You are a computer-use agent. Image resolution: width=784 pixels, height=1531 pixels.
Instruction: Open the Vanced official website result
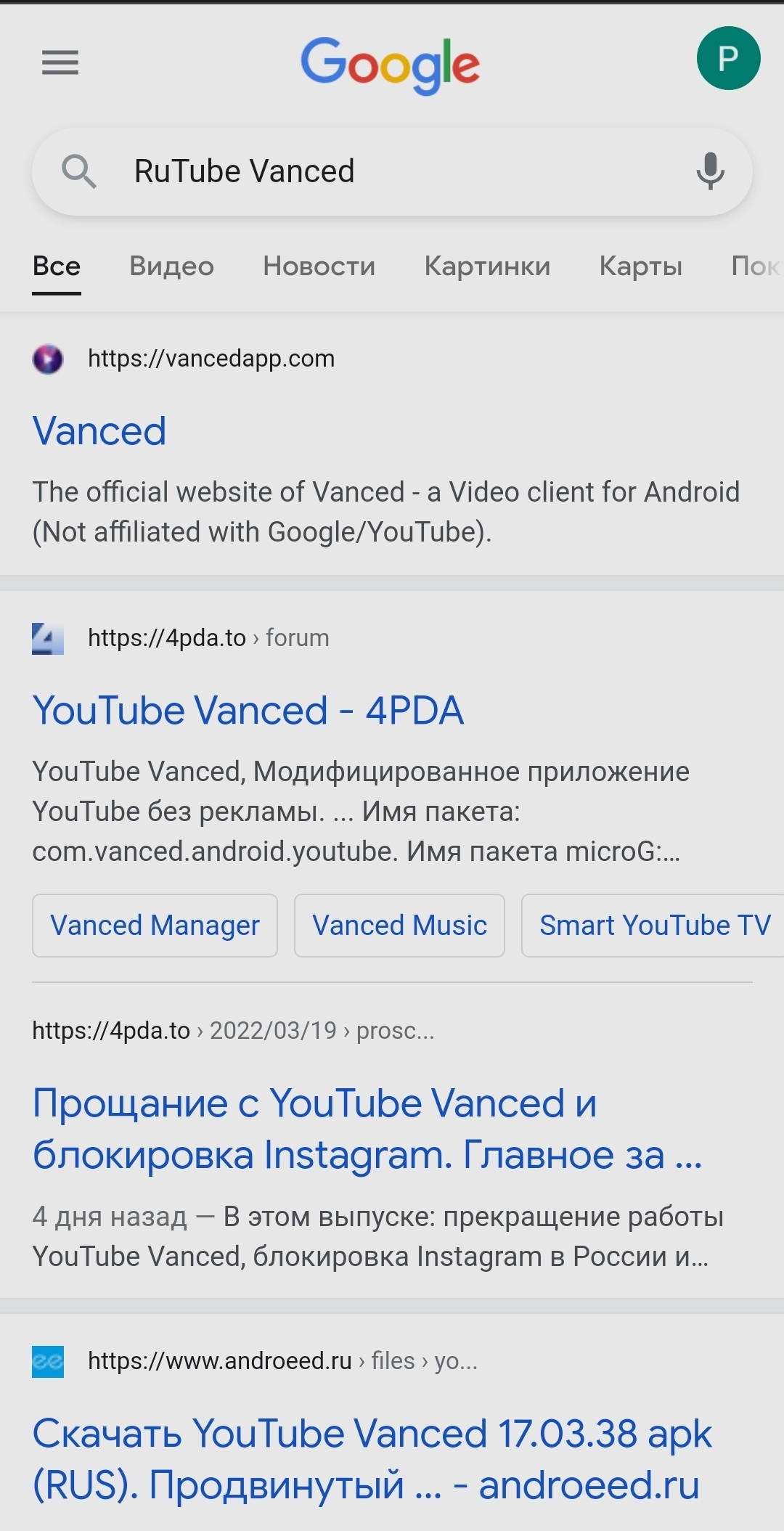point(99,431)
